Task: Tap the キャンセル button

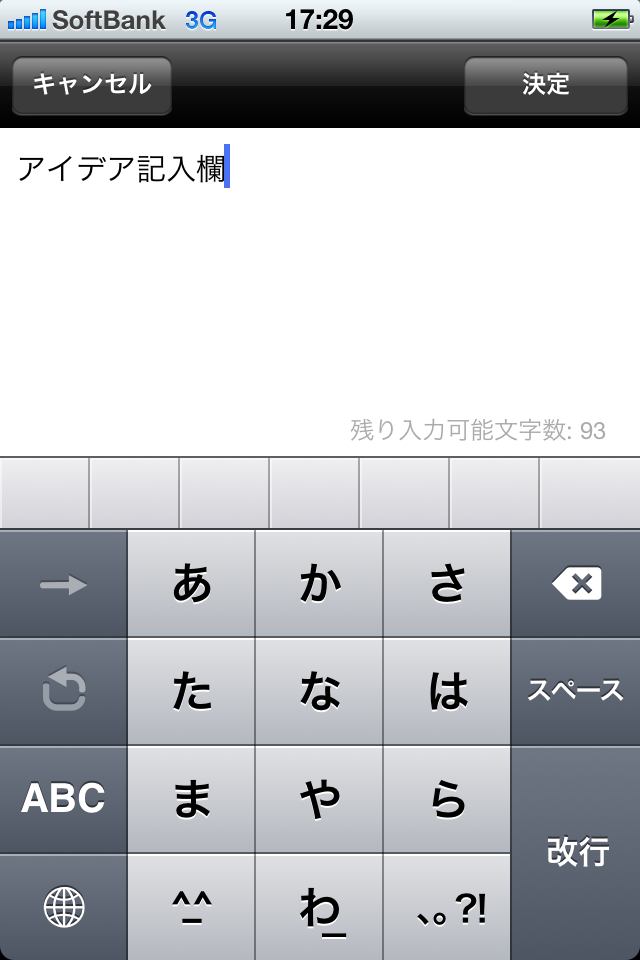Action: click(x=92, y=85)
